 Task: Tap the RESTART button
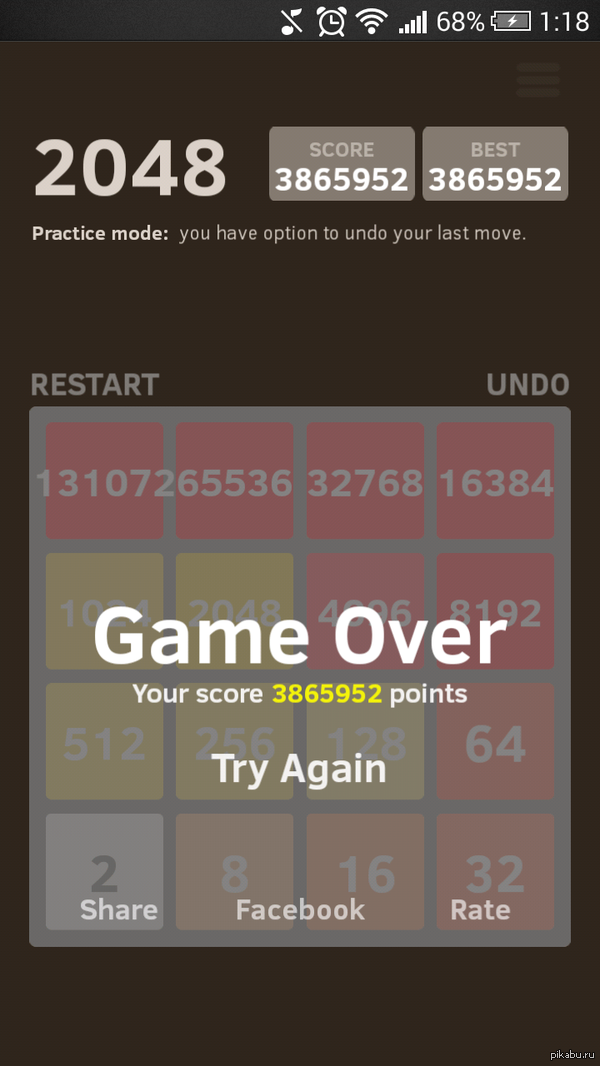95,385
